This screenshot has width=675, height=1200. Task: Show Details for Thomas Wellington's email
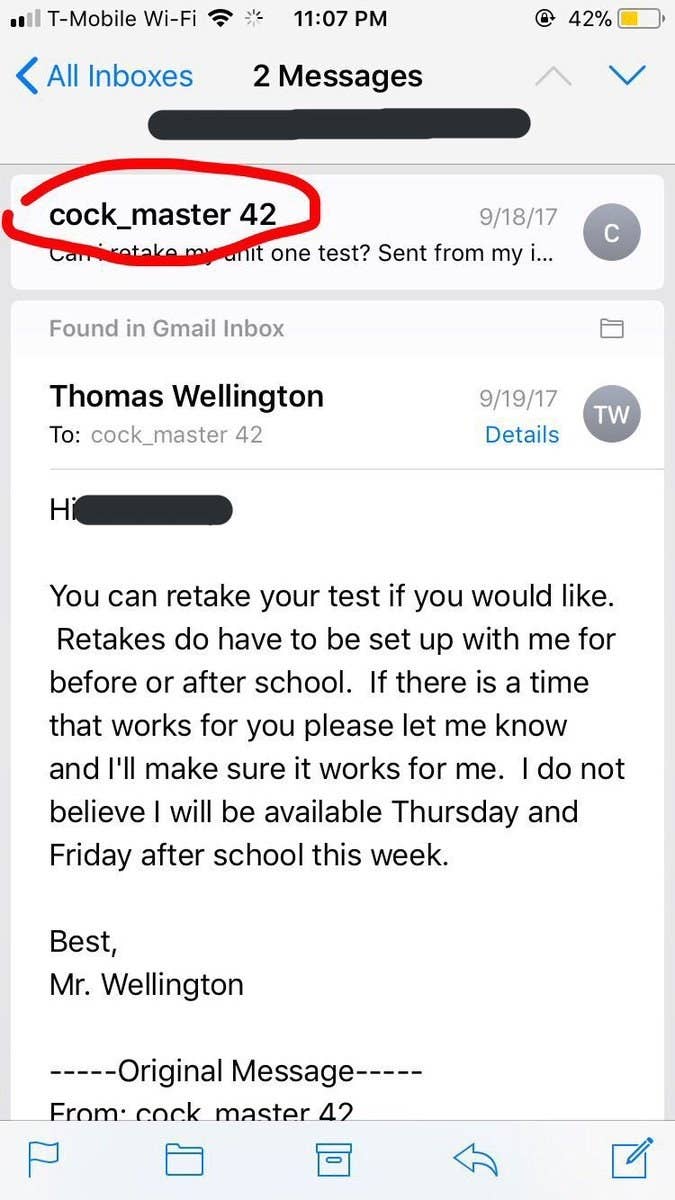[x=522, y=434]
